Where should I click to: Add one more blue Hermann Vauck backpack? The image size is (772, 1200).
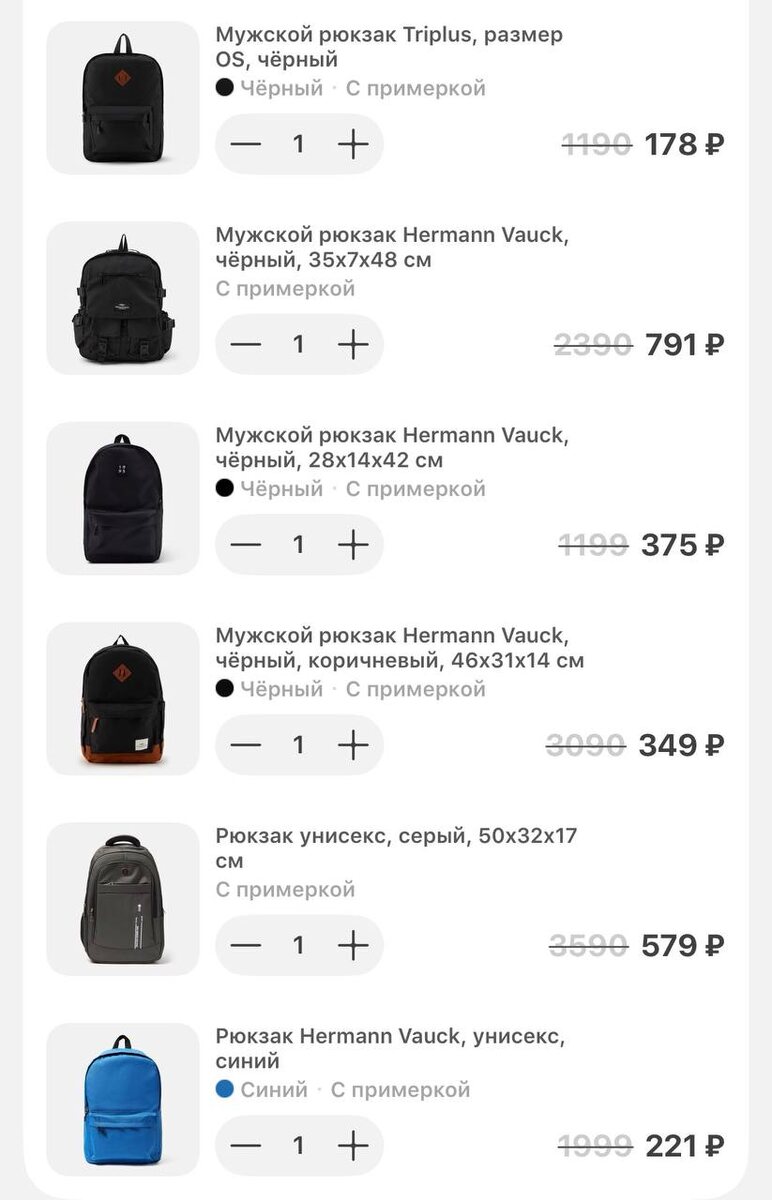353,1145
